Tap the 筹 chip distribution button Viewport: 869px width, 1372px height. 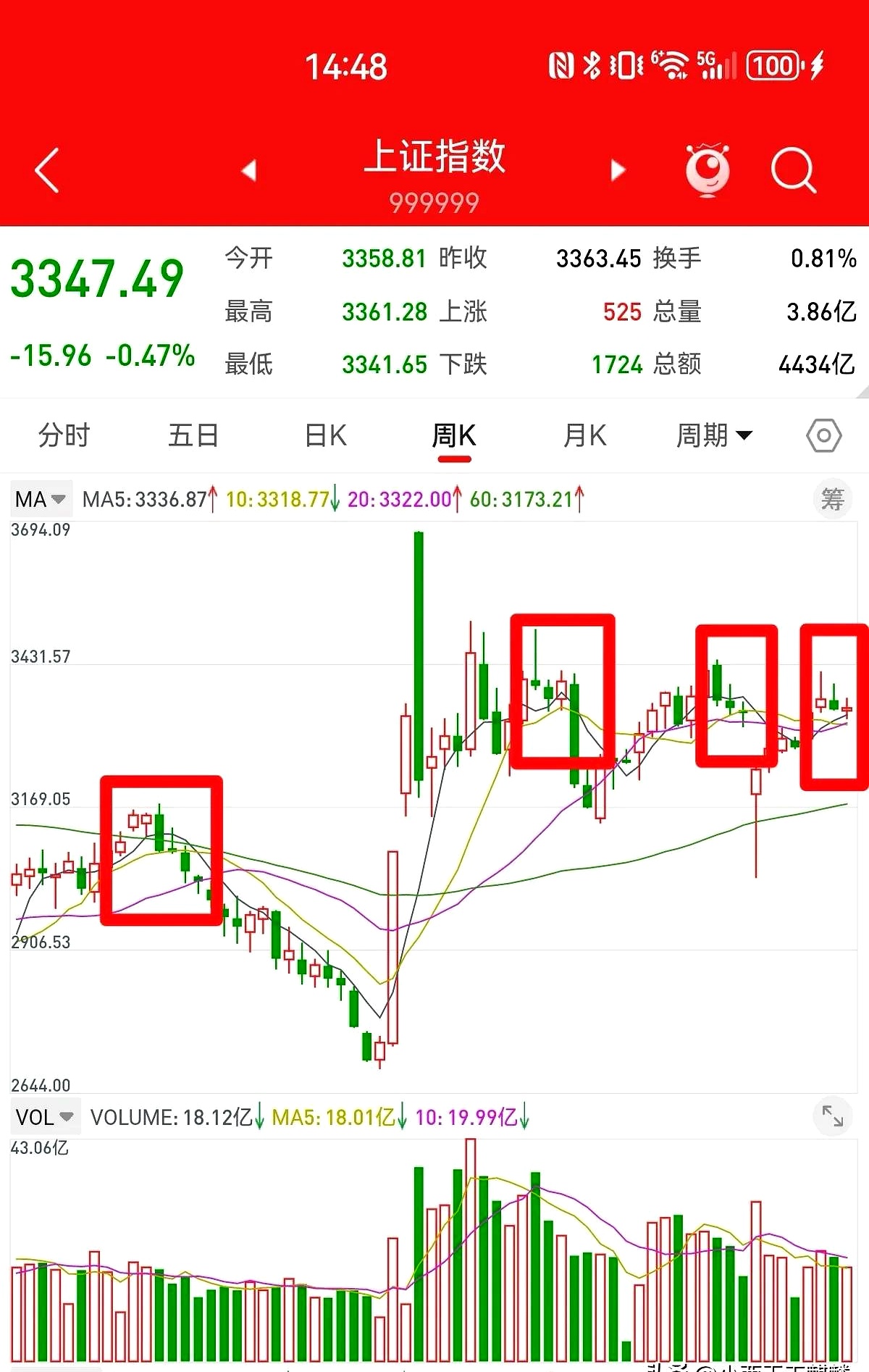833,499
